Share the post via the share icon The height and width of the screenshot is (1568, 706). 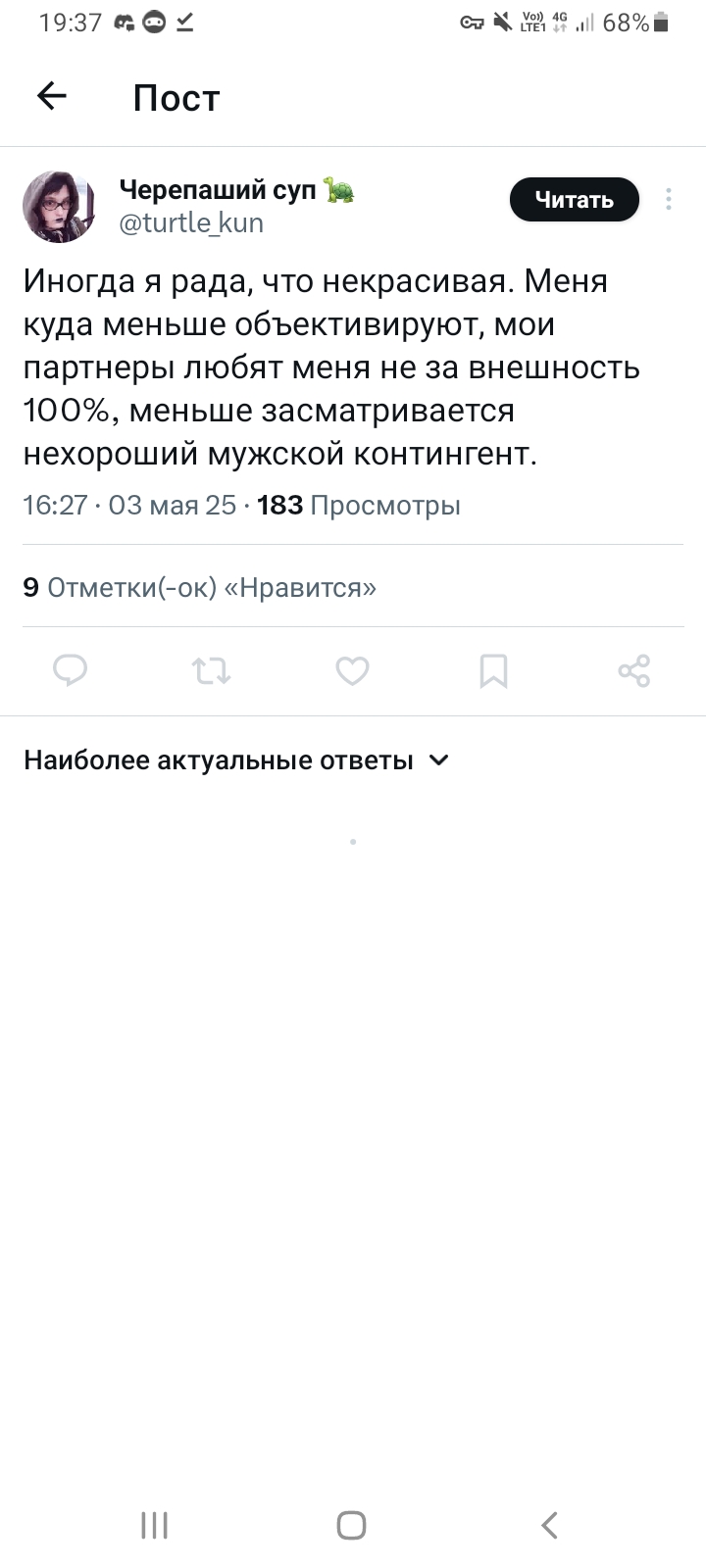(634, 670)
